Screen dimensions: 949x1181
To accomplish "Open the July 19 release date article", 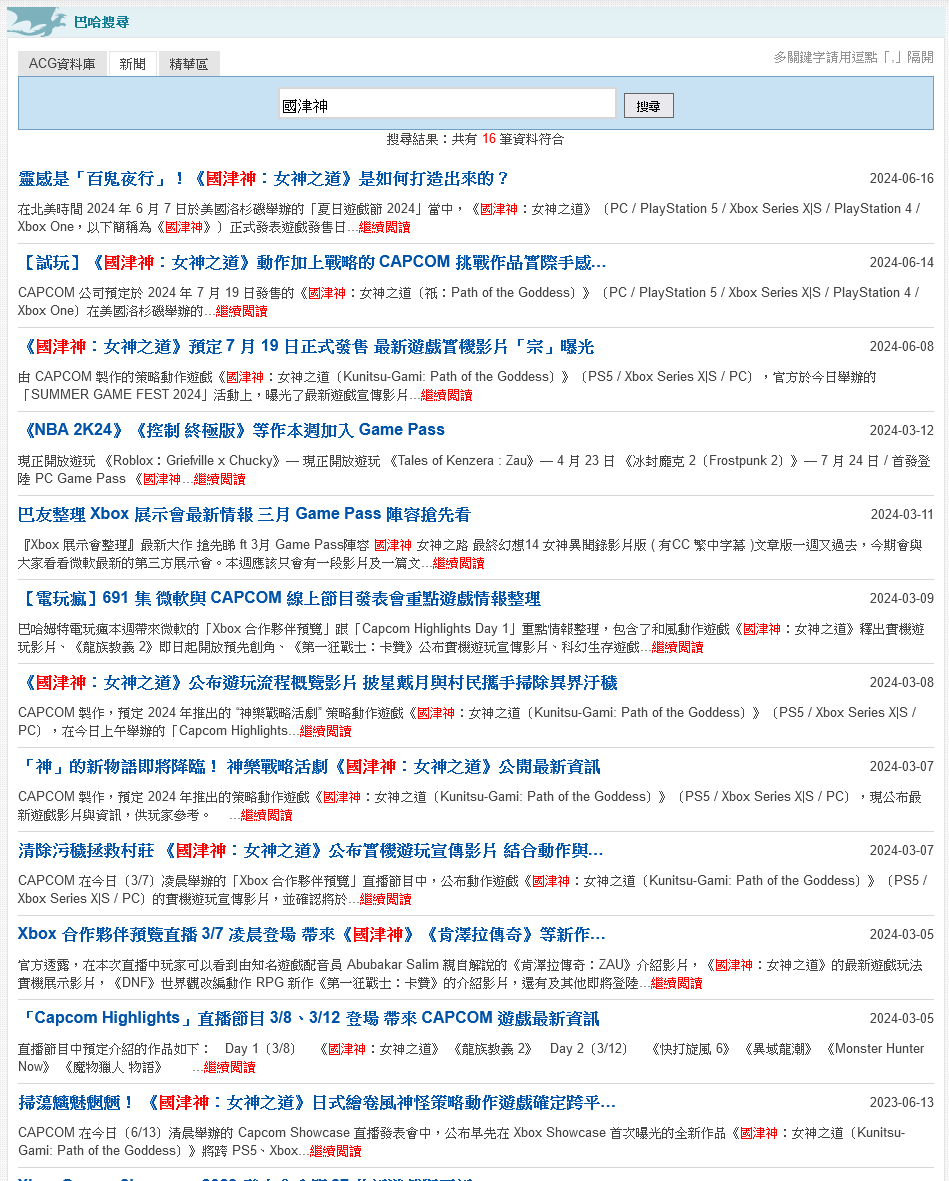I will coord(300,346).
